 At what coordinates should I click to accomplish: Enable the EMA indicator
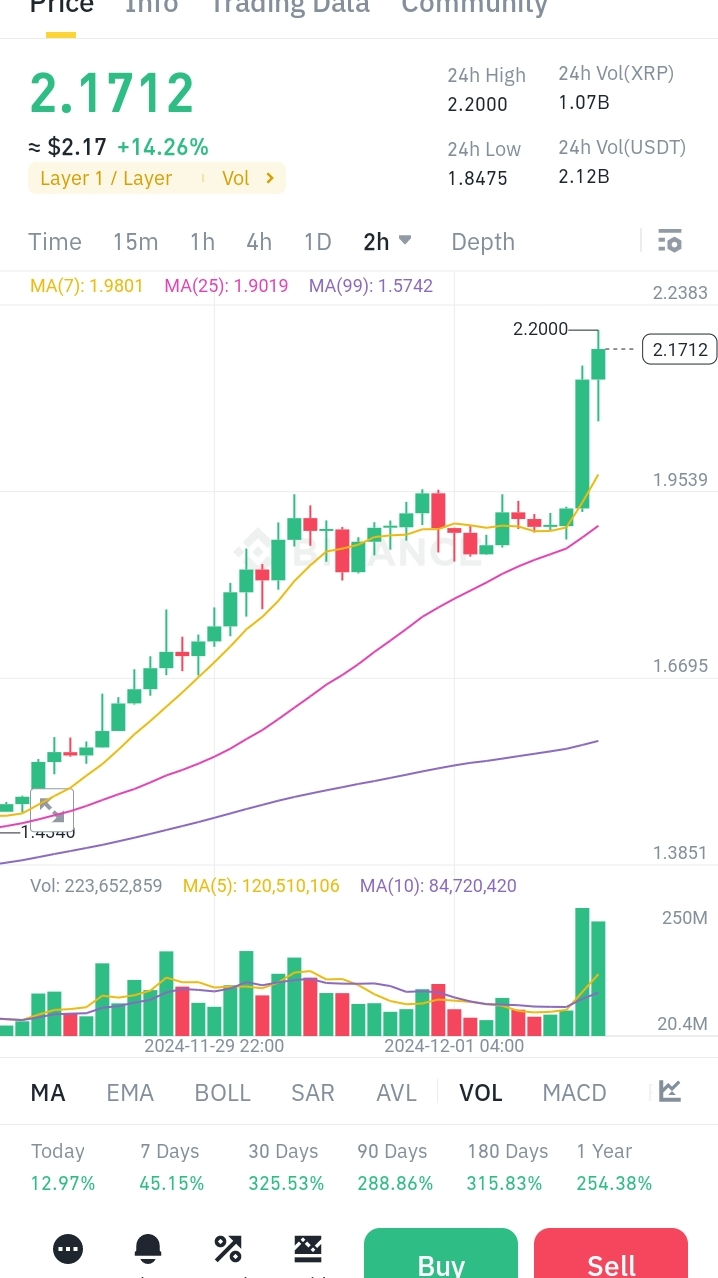[x=130, y=1093]
